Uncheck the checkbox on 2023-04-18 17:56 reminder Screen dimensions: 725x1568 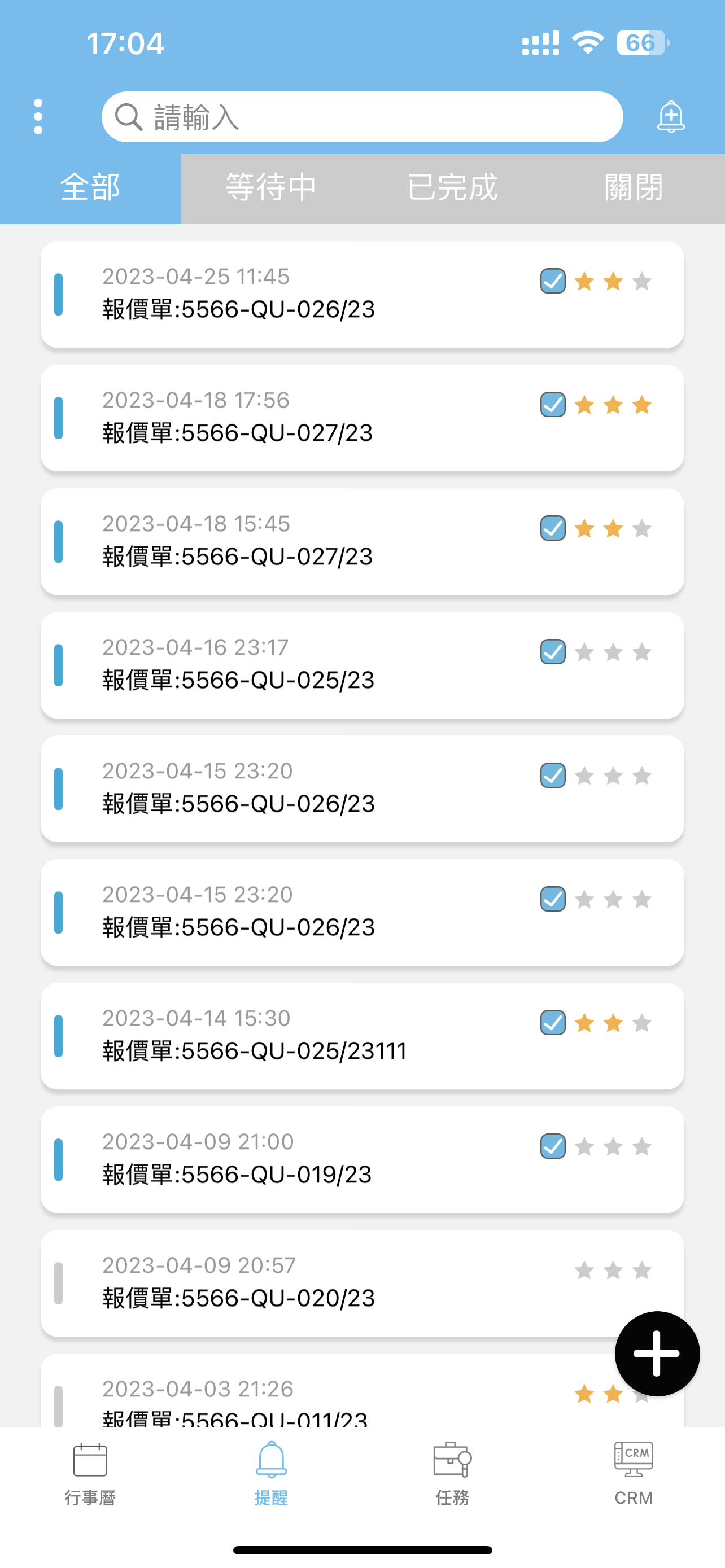tap(553, 405)
